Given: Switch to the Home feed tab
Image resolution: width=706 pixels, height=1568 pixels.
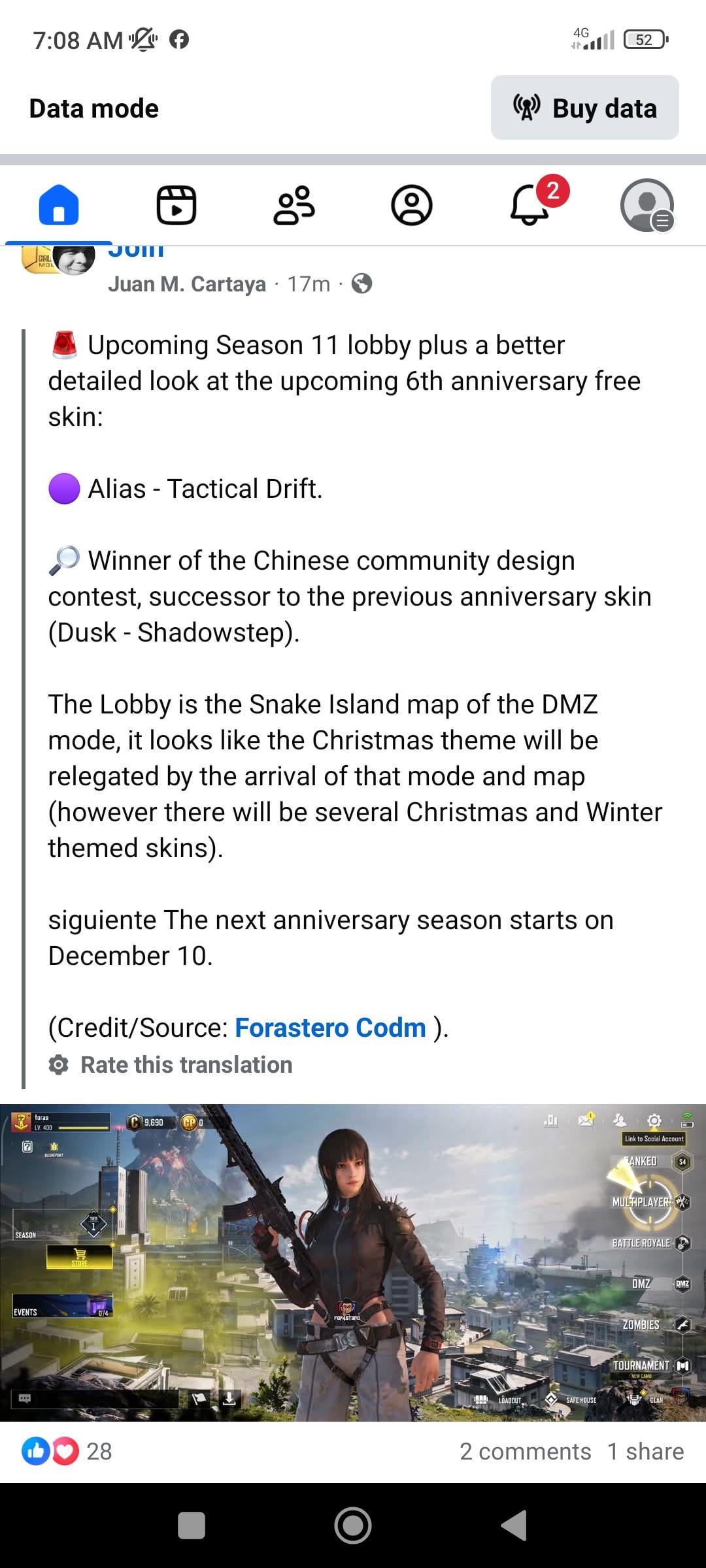Looking at the screenshot, I should 59,205.
